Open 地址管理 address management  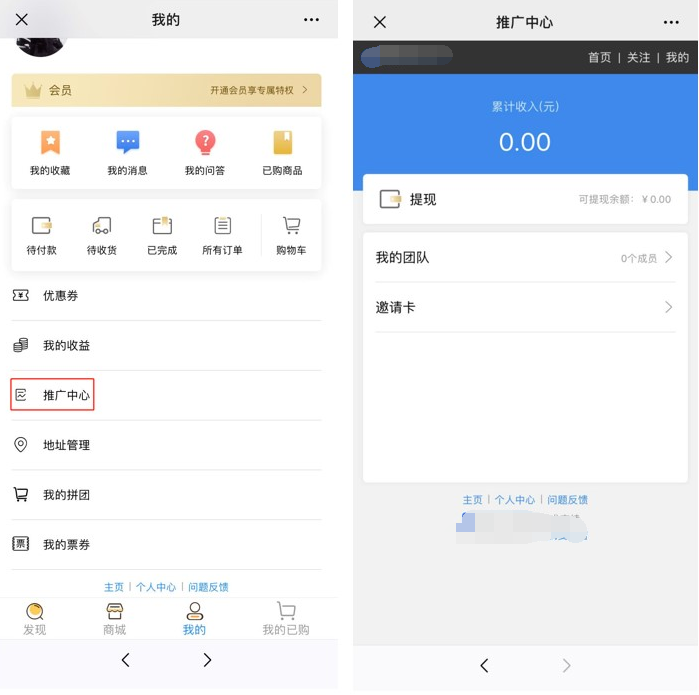coord(166,446)
